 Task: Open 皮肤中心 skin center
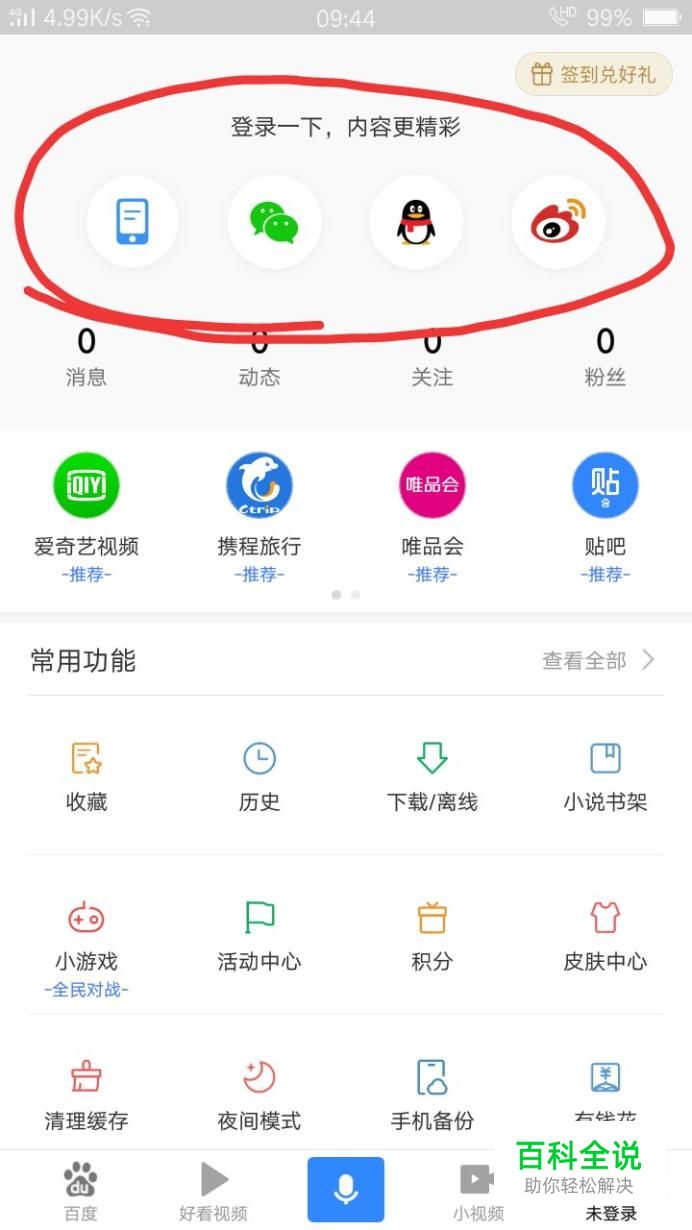click(x=605, y=936)
